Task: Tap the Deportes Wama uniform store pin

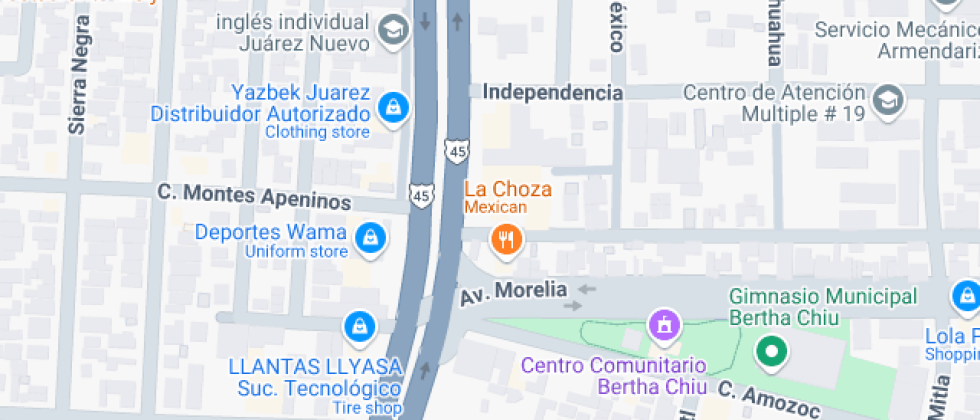Action: click(371, 239)
